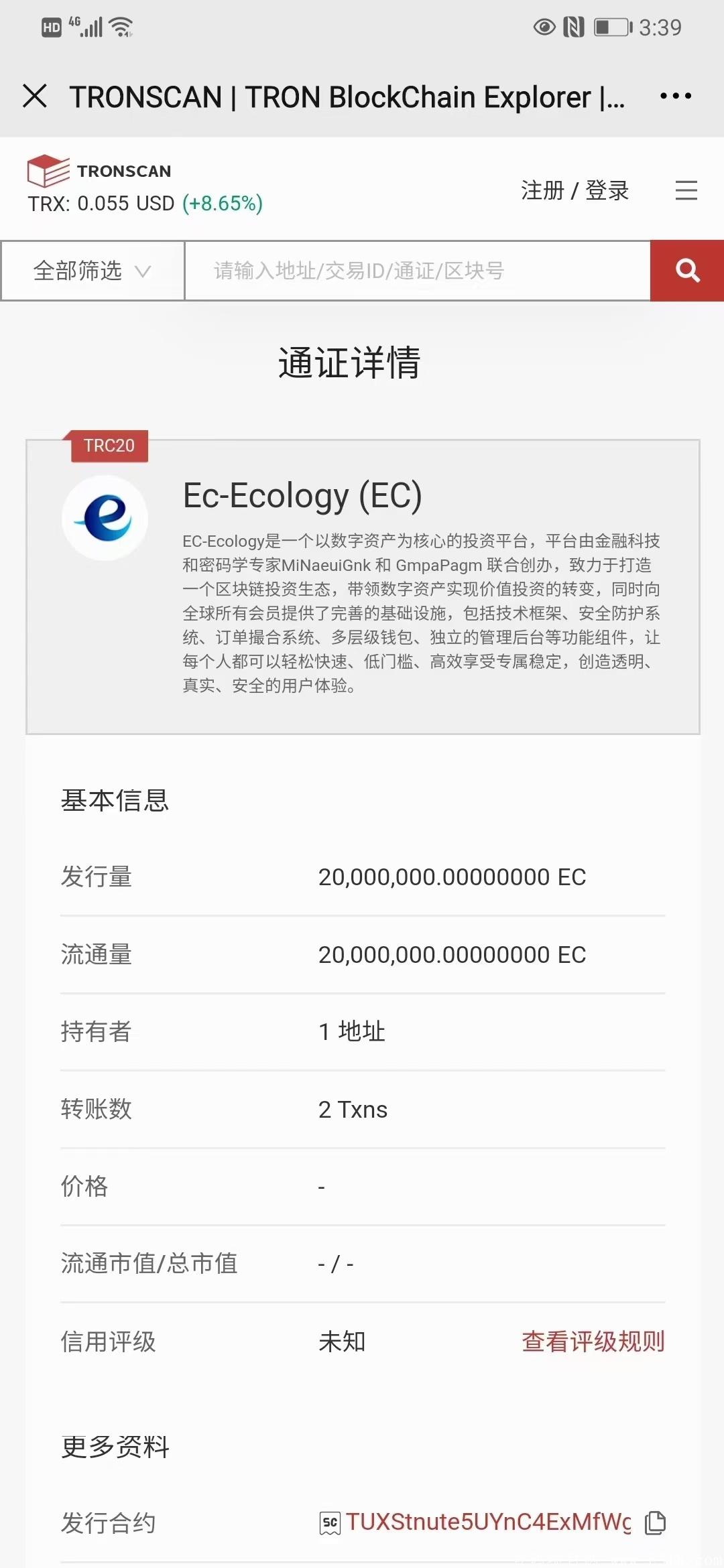Click the +8.65% TRX price change
The image size is (724, 1568).
221,203
